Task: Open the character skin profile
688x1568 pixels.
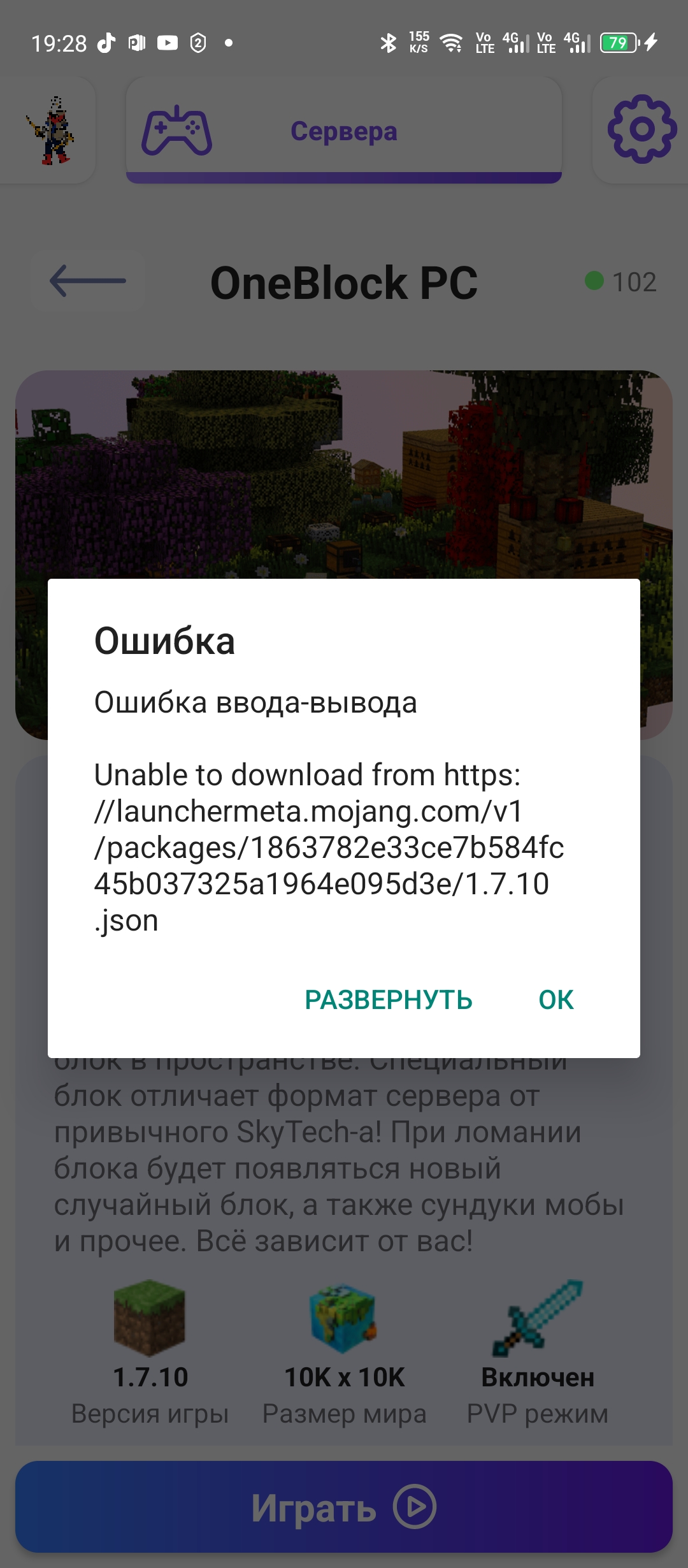Action: 51,130
